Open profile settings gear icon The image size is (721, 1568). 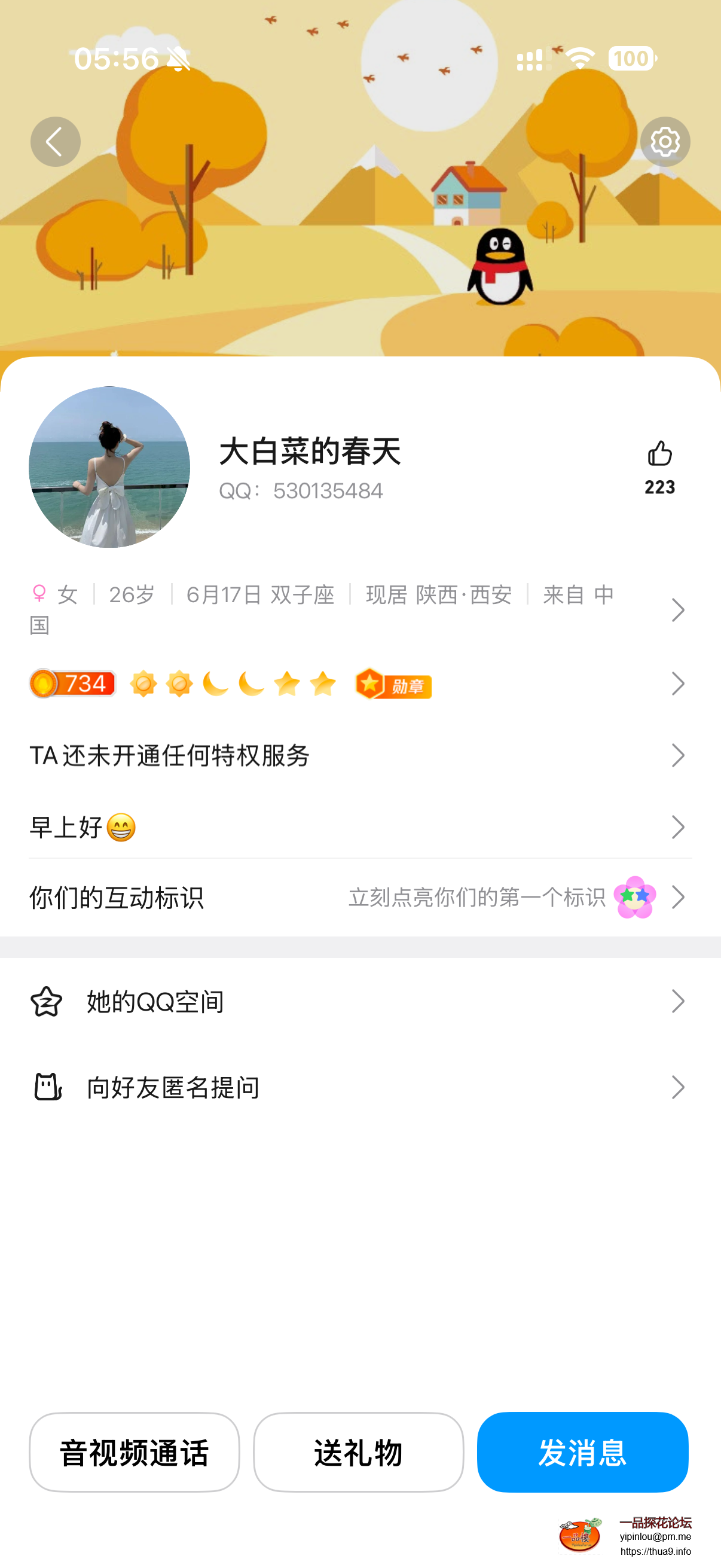tap(664, 142)
